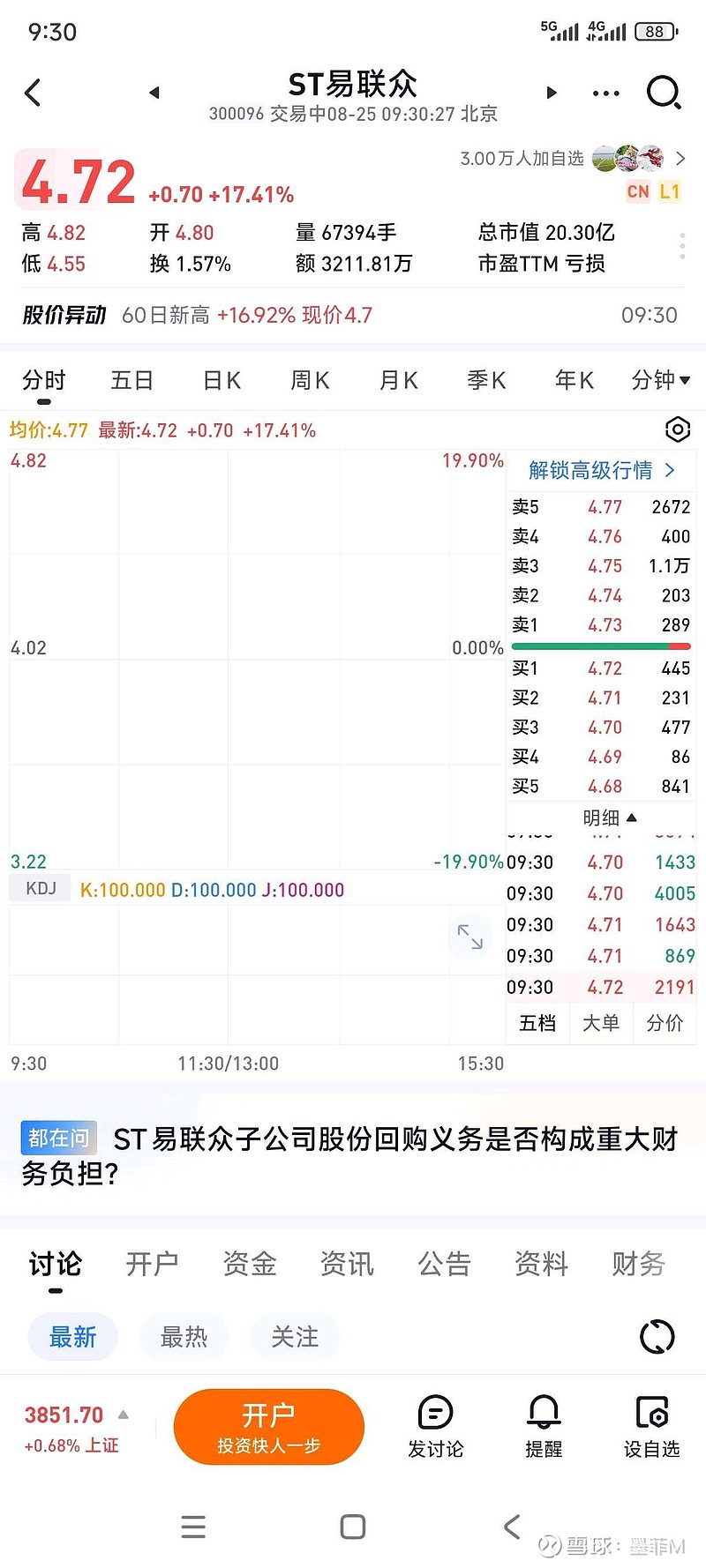Tap the orange 开户 button

[269, 1426]
